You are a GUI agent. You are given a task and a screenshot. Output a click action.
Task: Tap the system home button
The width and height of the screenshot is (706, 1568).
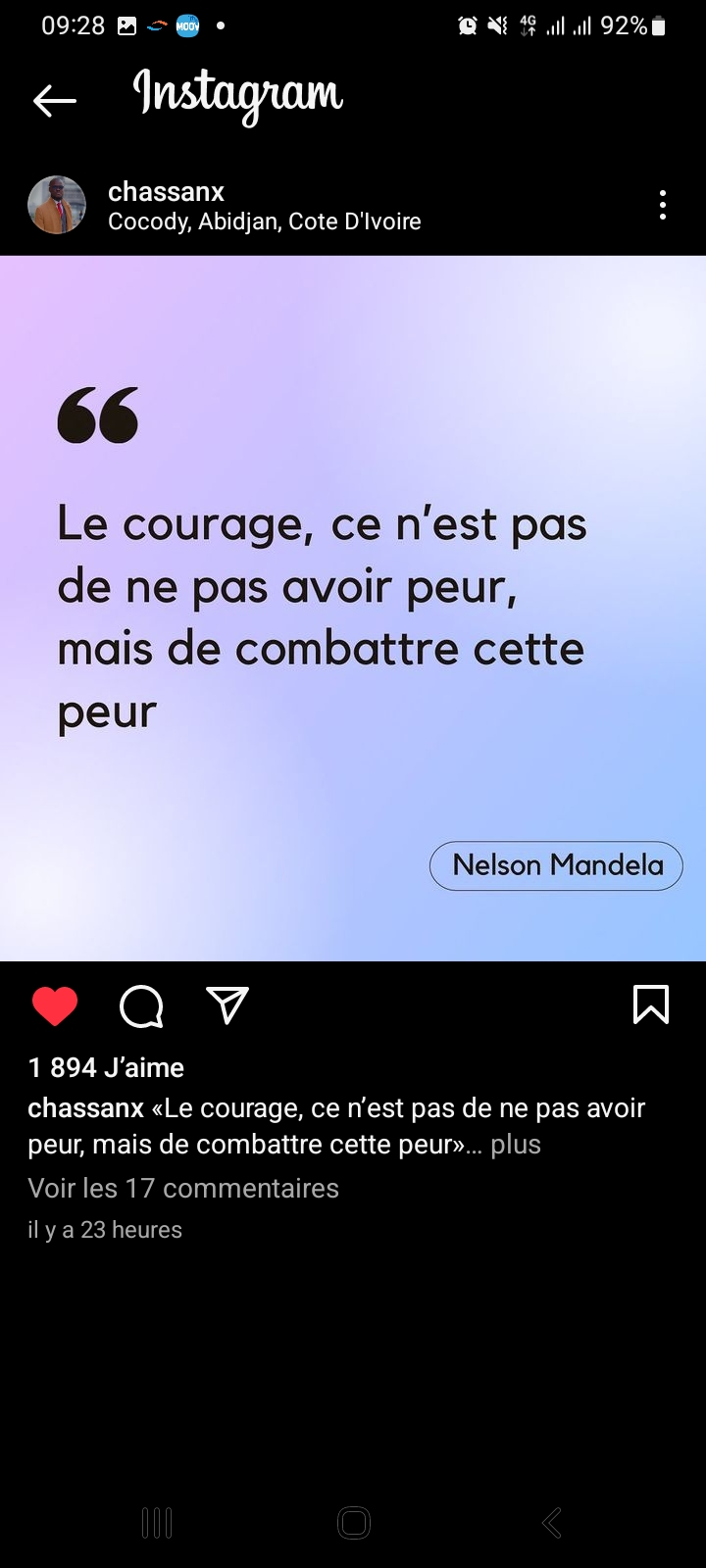[353, 1523]
